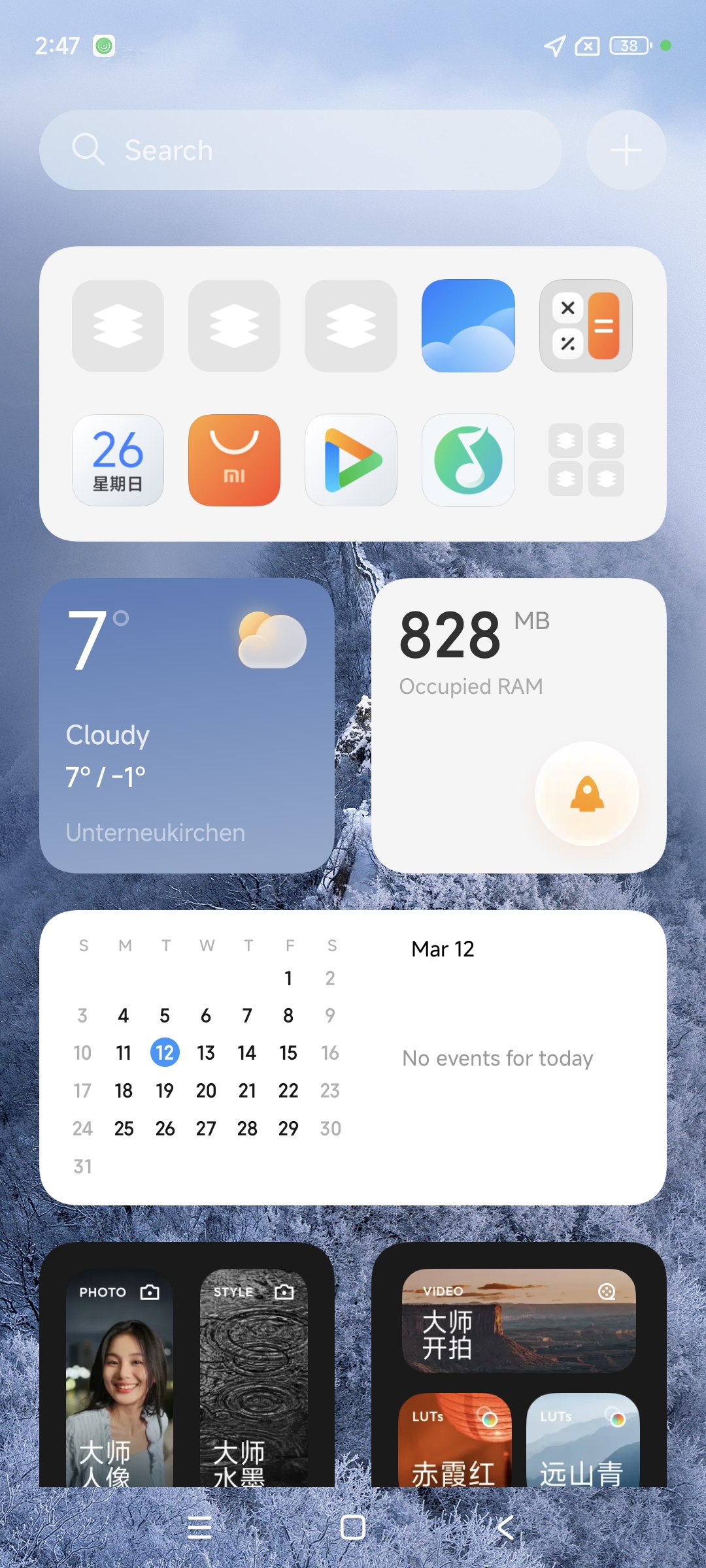
Task: Open the four-icon app folder
Action: click(586, 460)
